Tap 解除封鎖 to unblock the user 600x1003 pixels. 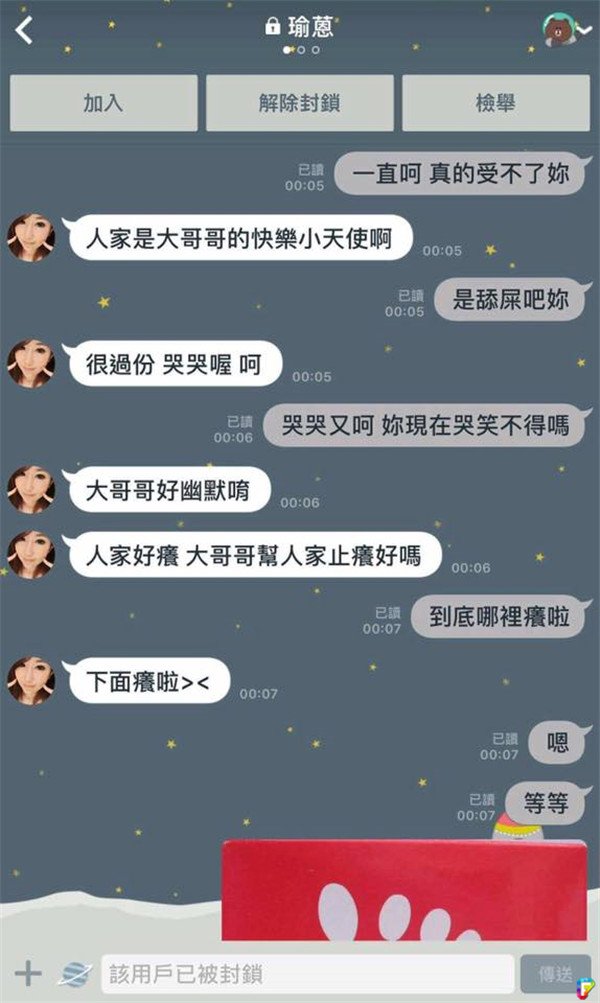click(x=299, y=103)
